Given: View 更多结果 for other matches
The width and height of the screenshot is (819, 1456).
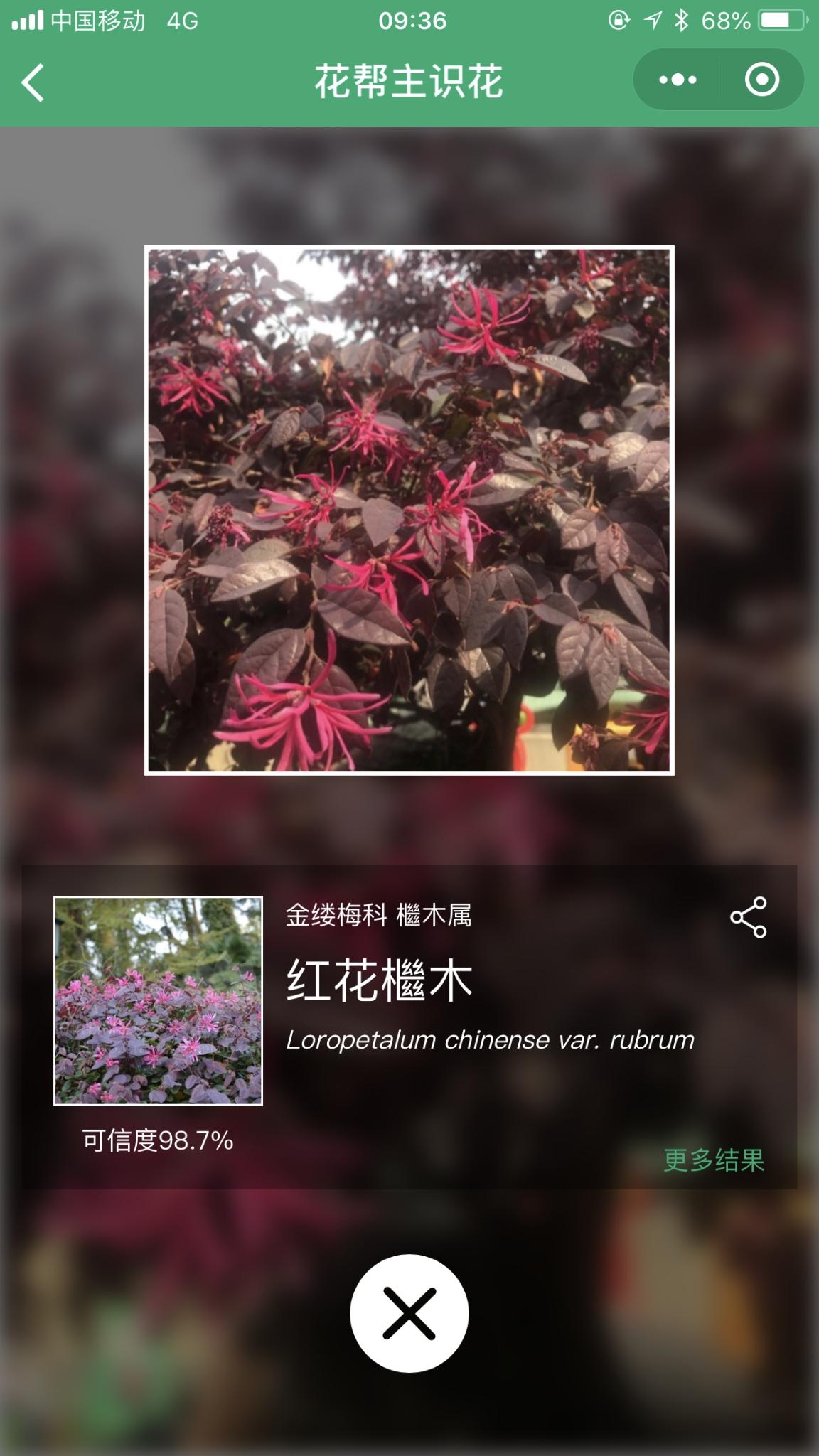Looking at the screenshot, I should point(713,1160).
